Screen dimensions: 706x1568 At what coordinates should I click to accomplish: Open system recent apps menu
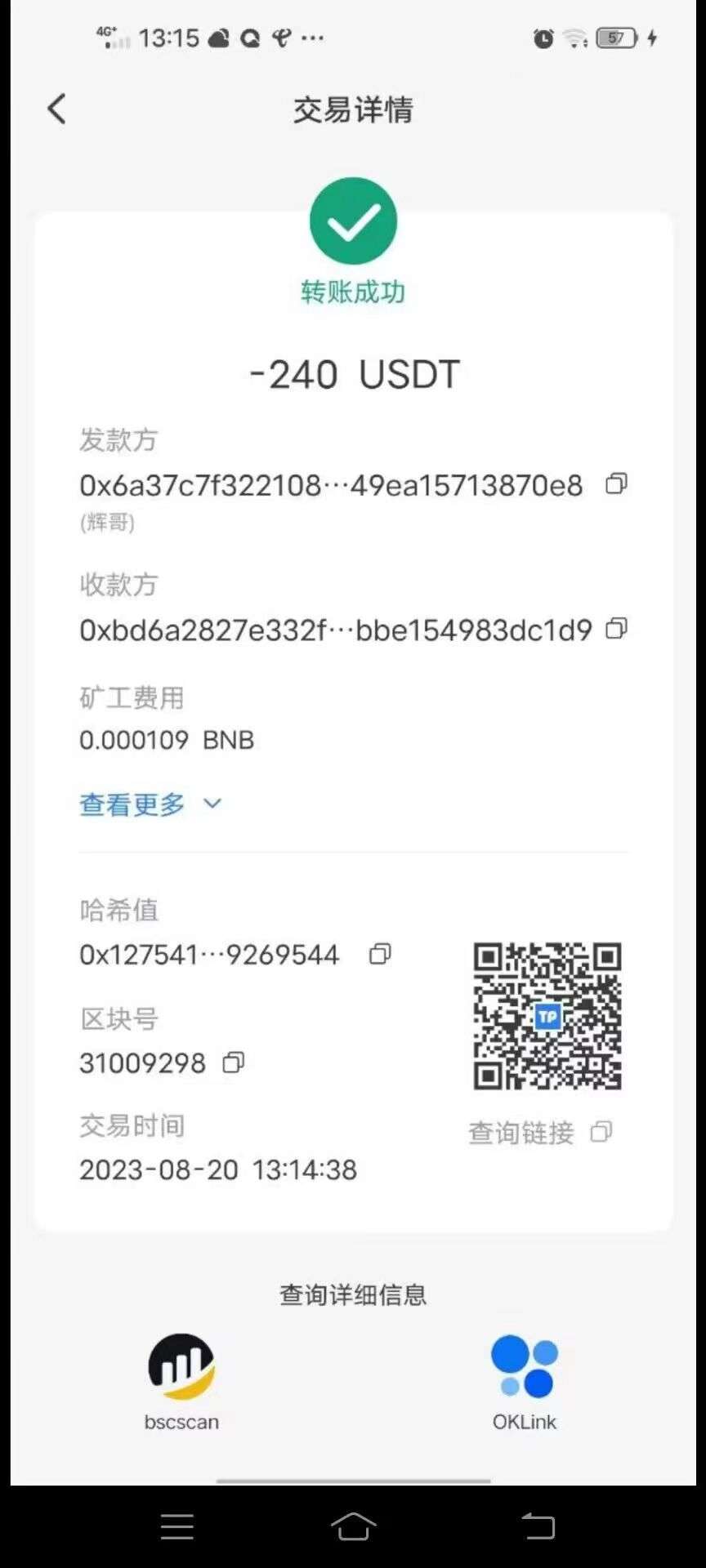177,1526
